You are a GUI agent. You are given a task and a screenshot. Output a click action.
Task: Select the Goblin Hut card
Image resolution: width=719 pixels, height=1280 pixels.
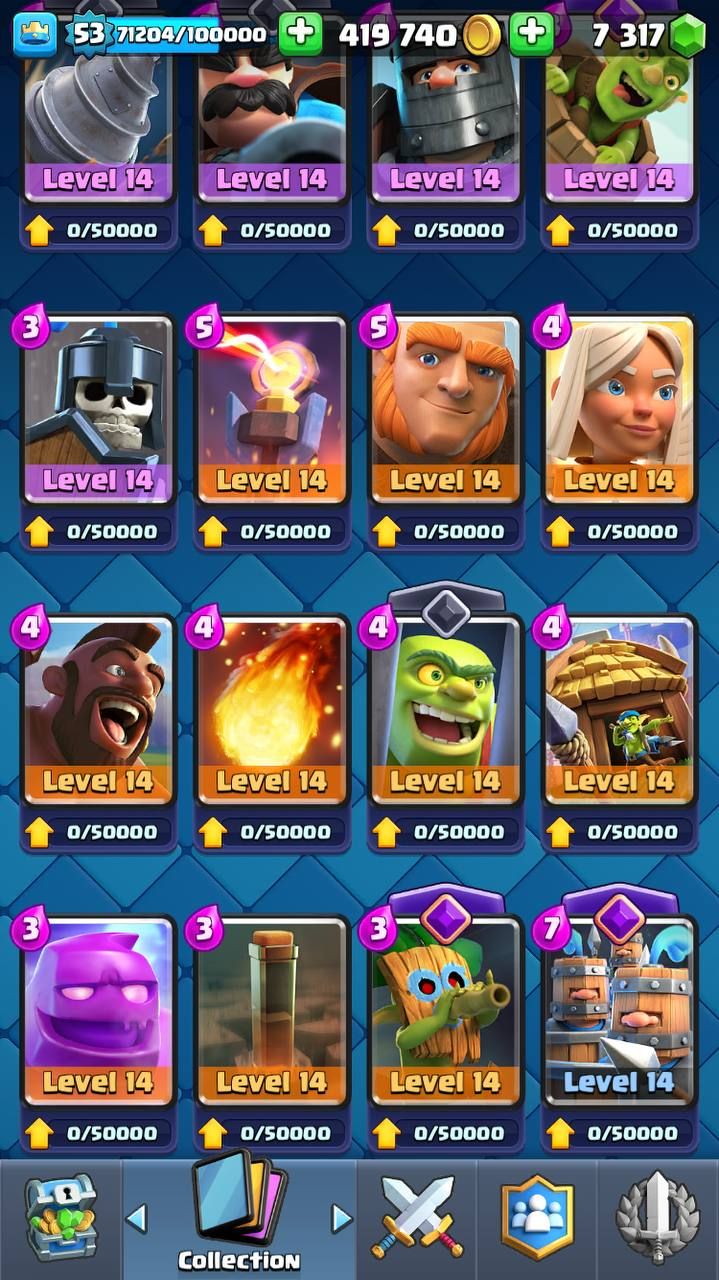tap(619, 711)
